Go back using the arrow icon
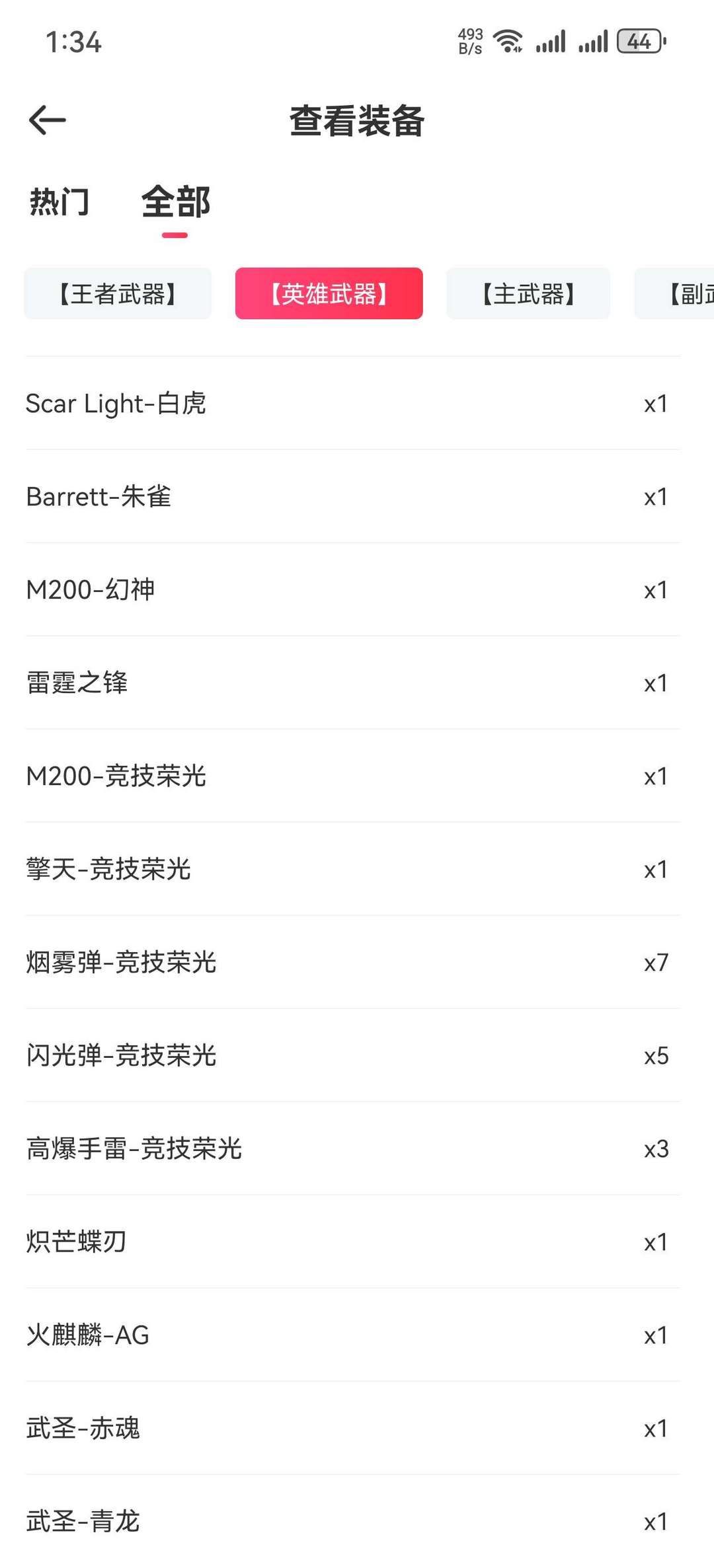 tap(47, 120)
